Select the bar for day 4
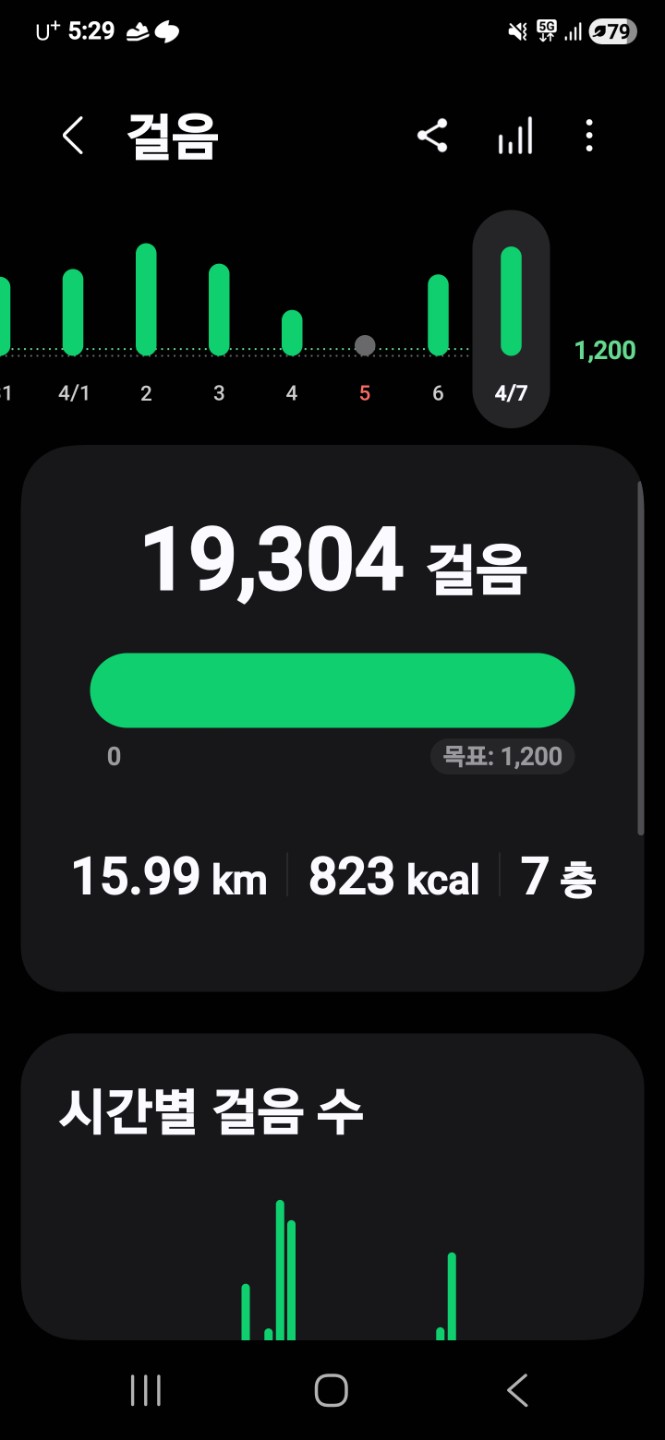This screenshot has width=665, height=1440. click(292, 333)
